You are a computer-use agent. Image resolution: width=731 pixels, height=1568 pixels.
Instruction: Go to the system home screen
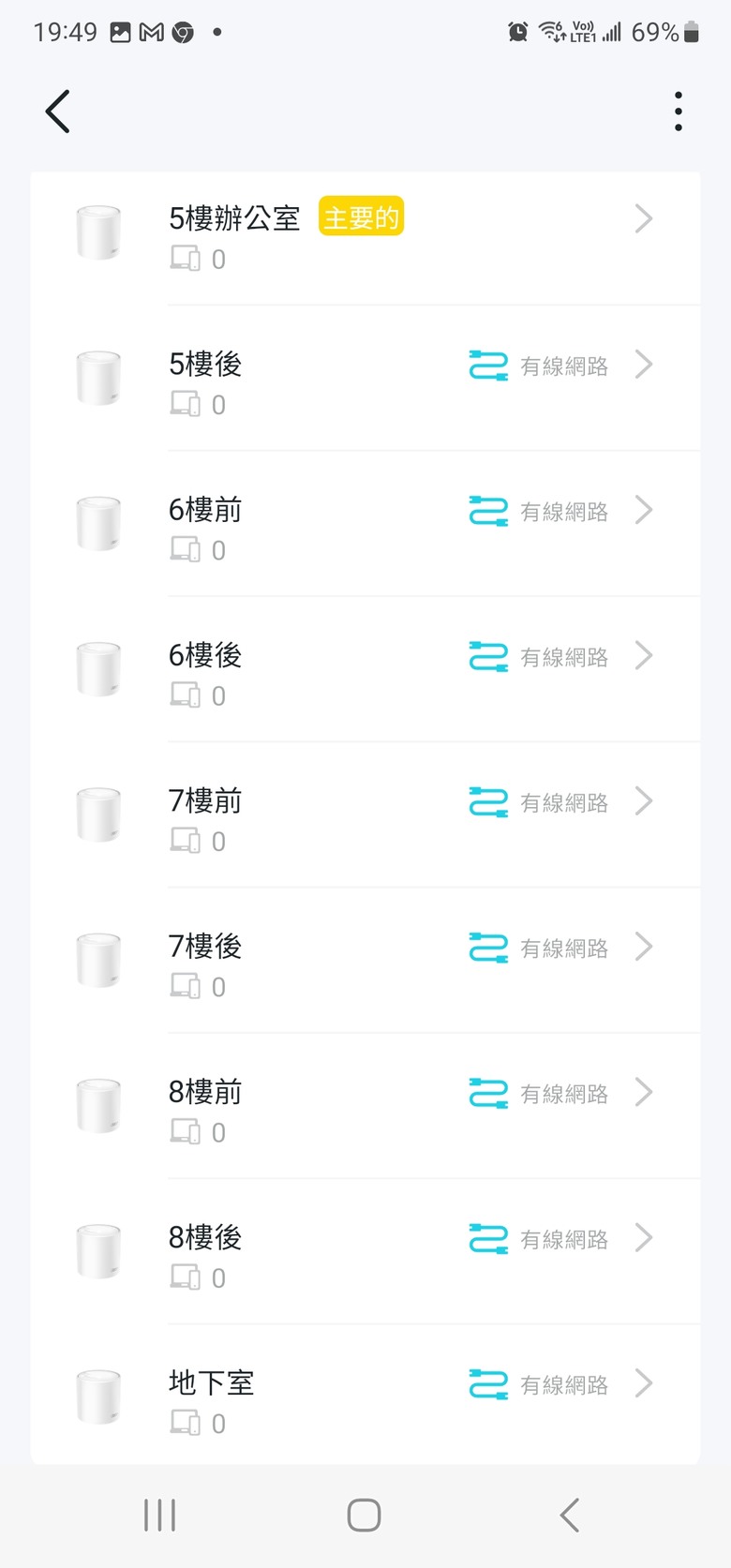coord(364,1515)
